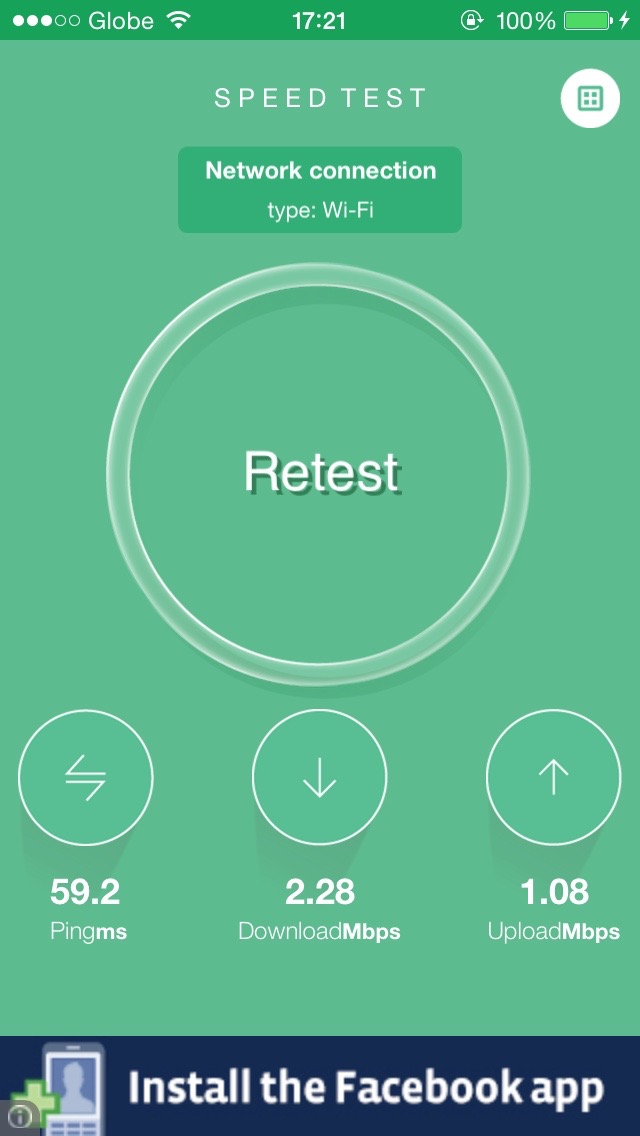The height and width of the screenshot is (1136, 640).
Task: Tap the download arrow circle
Action: point(320,777)
